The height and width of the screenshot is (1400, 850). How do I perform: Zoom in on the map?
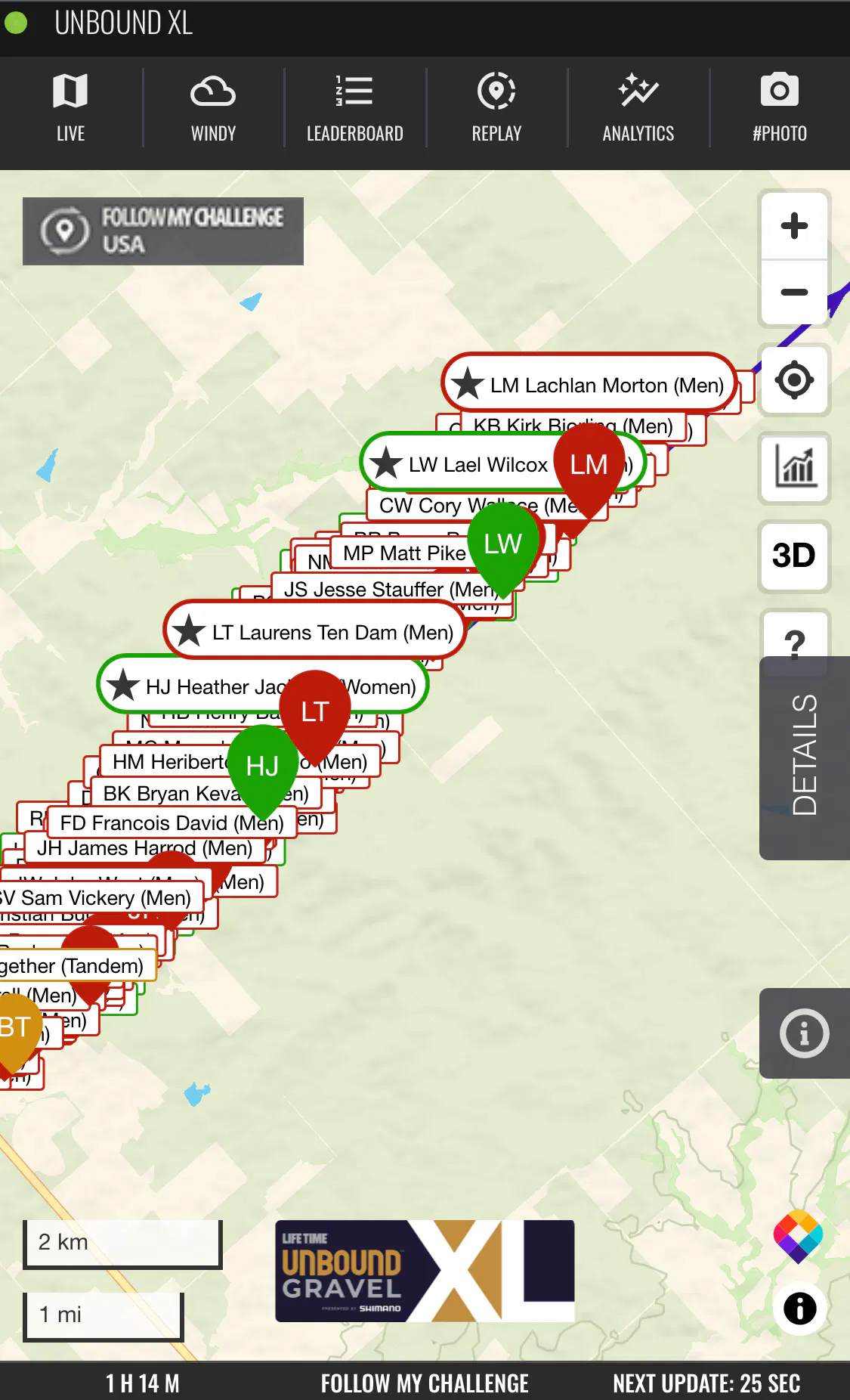(794, 226)
